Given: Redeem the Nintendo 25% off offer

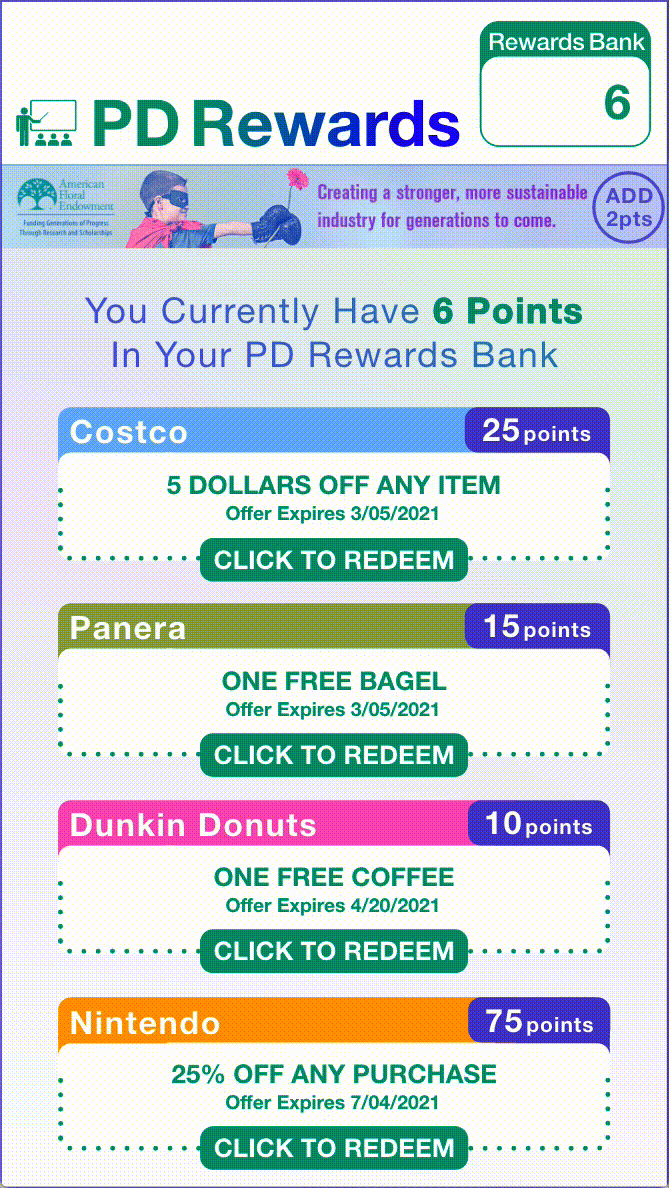Looking at the screenshot, I should (x=334, y=1147).
